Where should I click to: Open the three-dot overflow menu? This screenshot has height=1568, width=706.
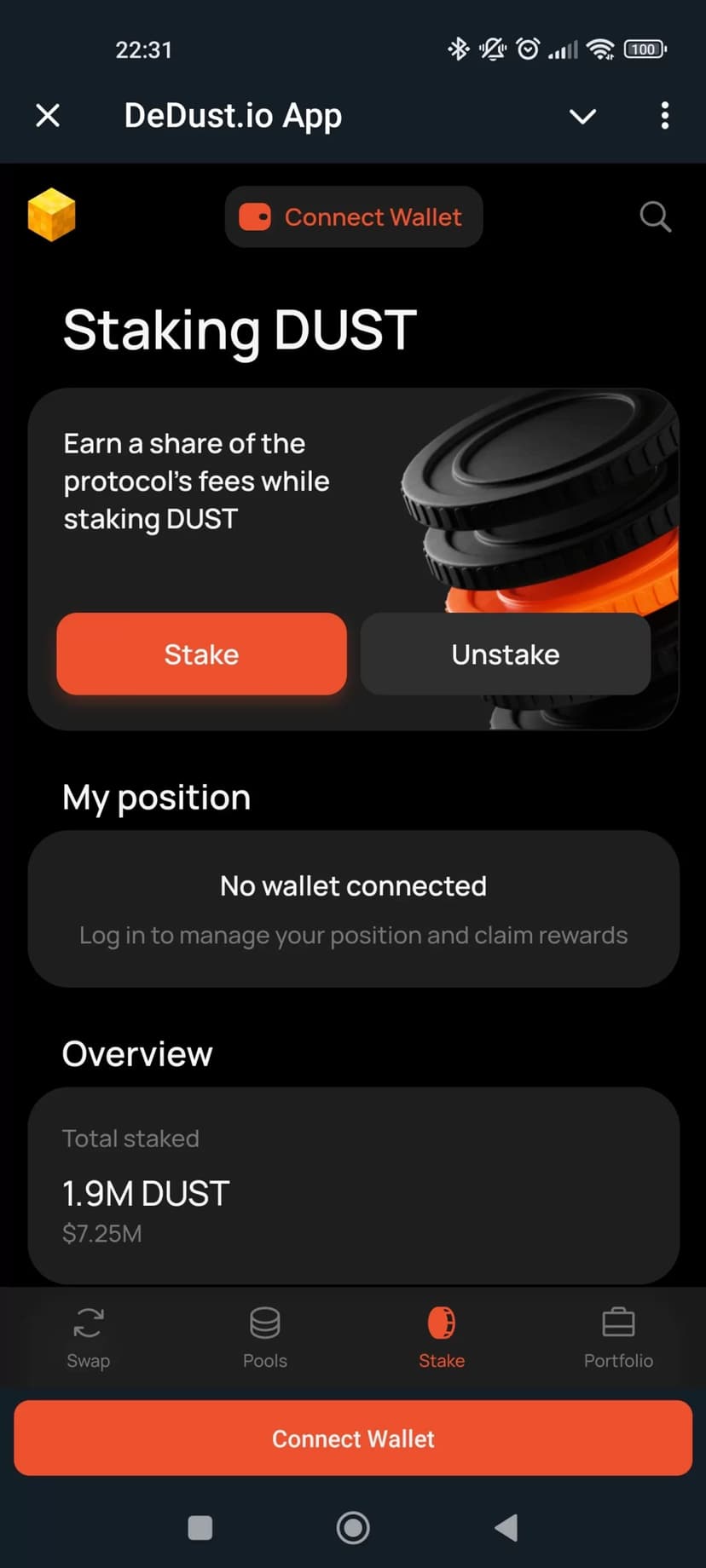click(x=664, y=116)
